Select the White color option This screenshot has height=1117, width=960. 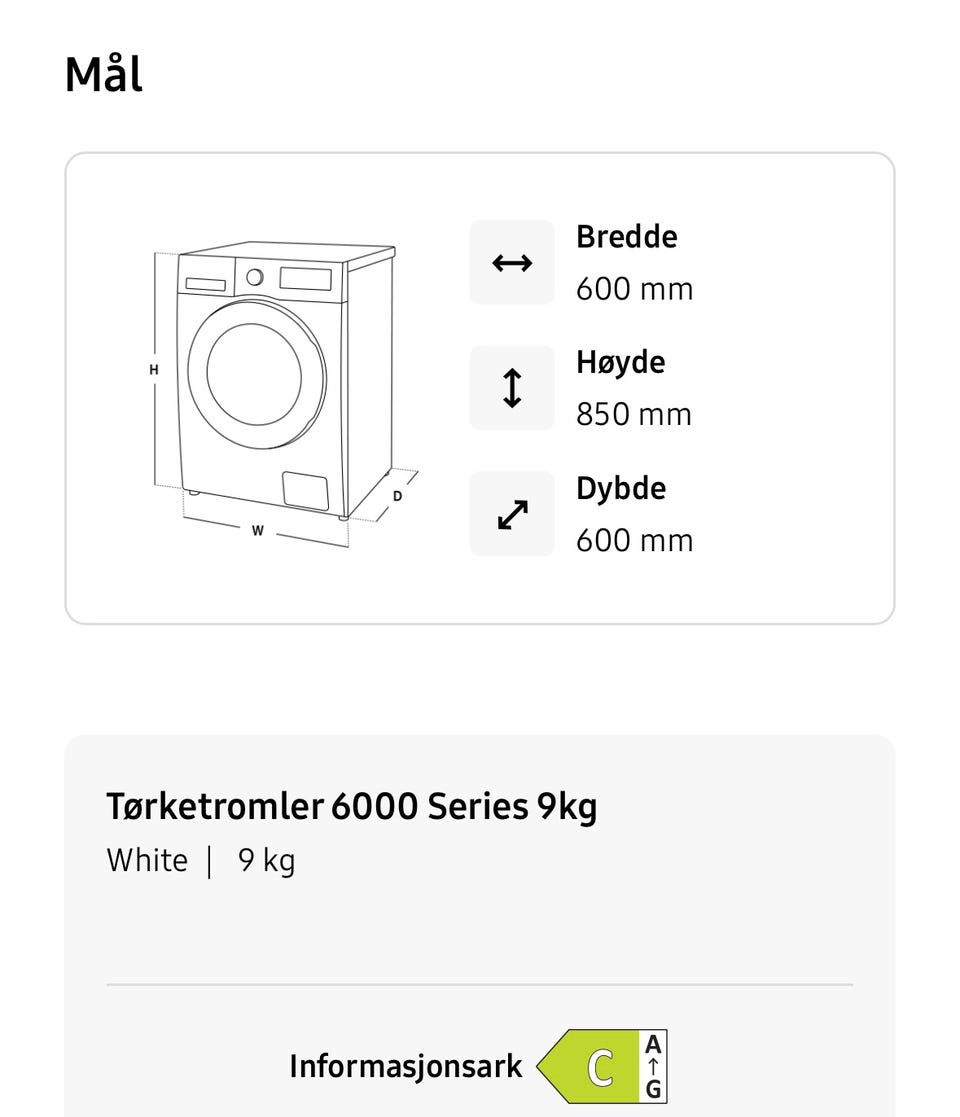pyautogui.click(x=147, y=860)
